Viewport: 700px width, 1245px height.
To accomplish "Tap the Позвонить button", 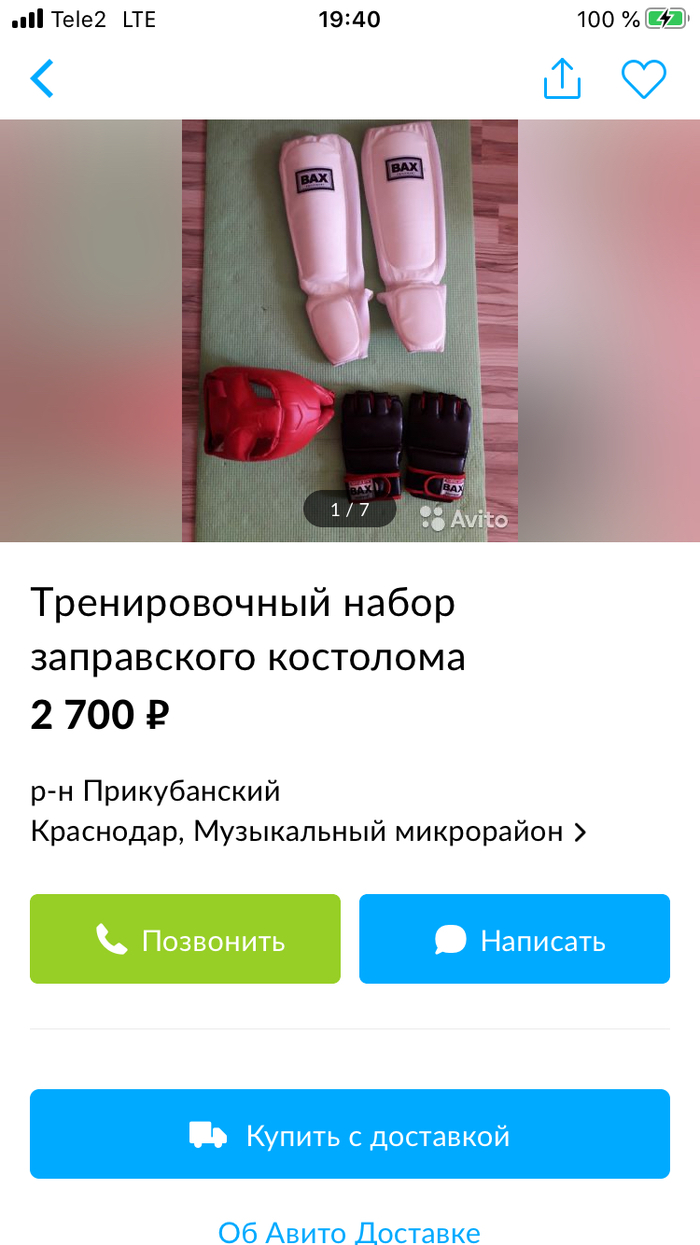I will pyautogui.click(x=185, y=939).
